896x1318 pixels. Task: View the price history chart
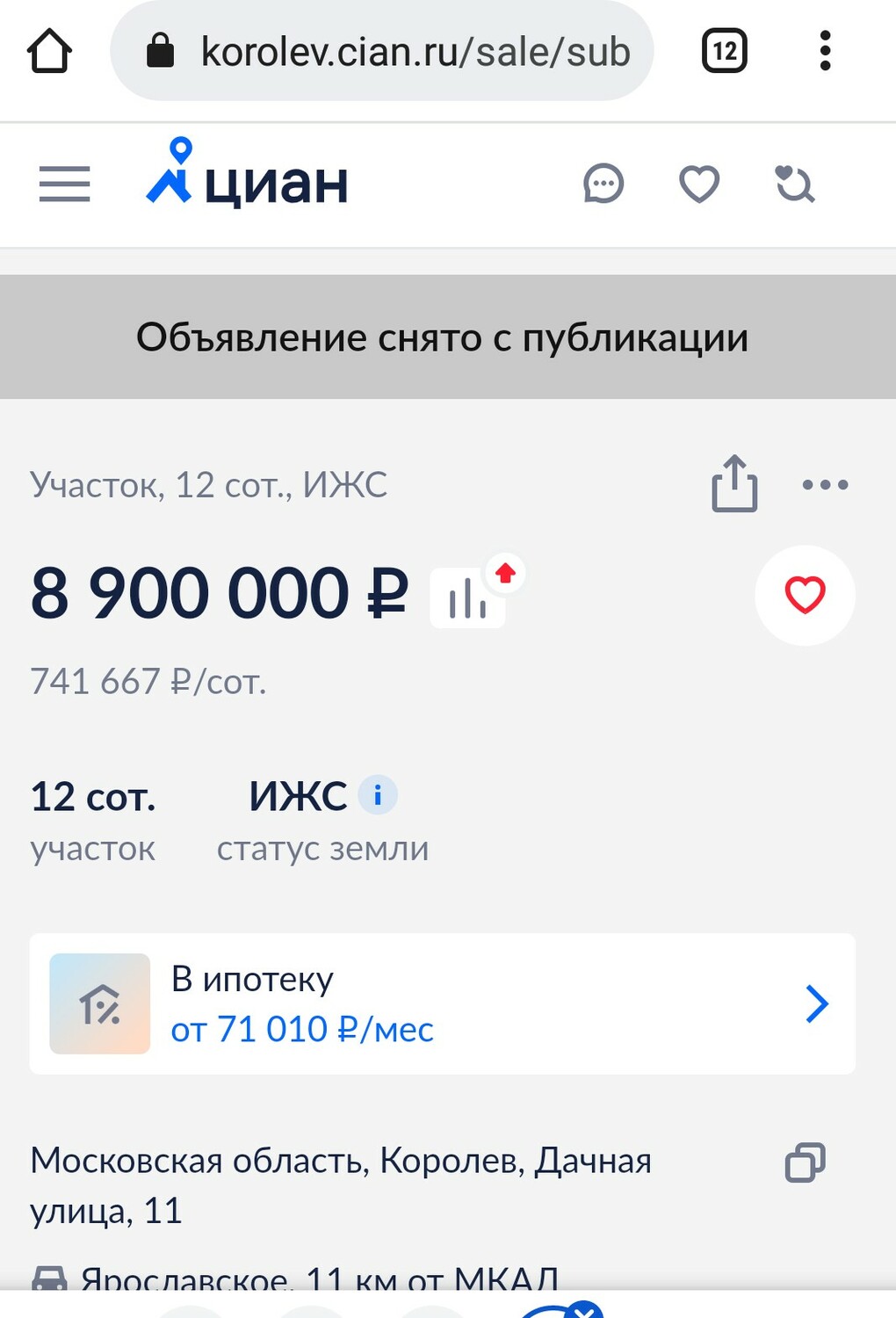click(x=468, y=599)
